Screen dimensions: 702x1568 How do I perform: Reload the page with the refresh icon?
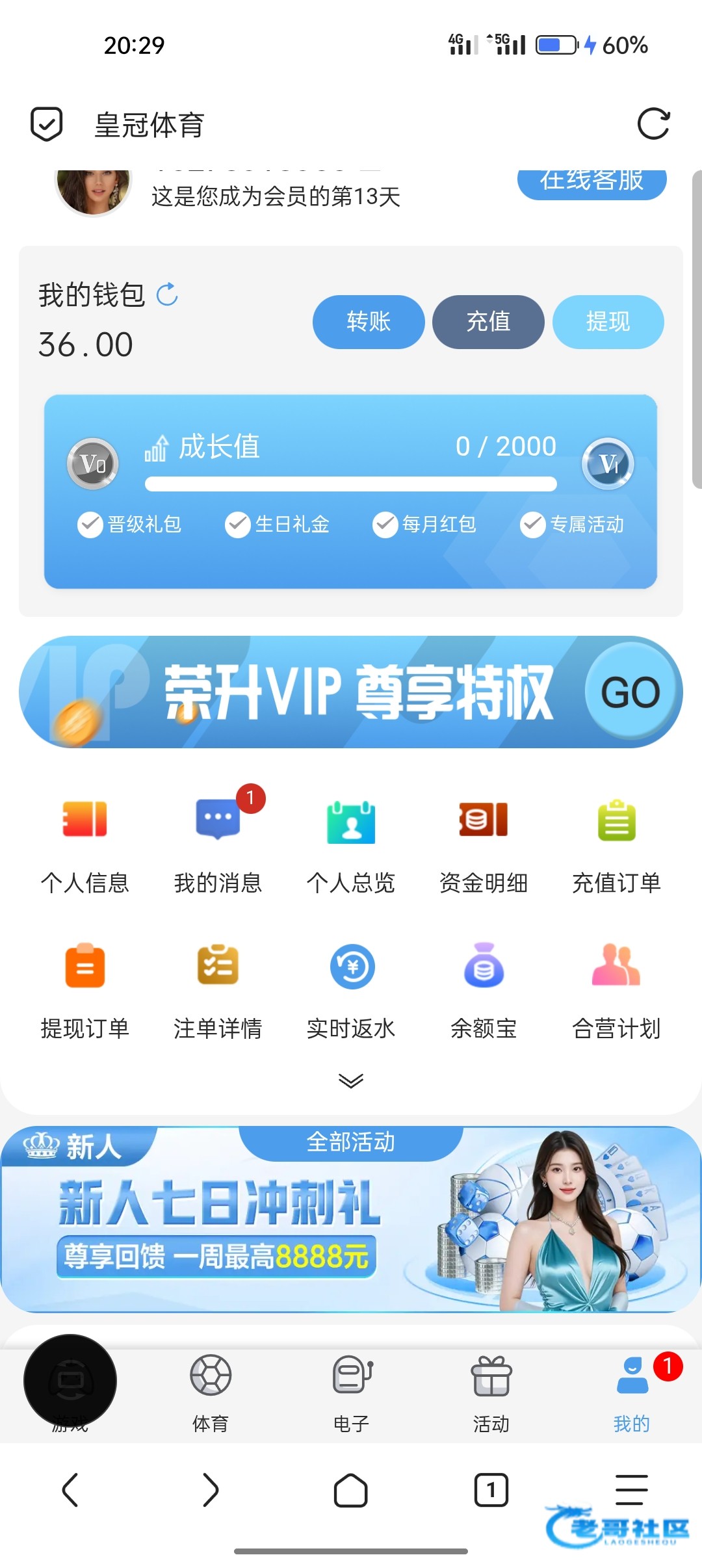point(653,124)
